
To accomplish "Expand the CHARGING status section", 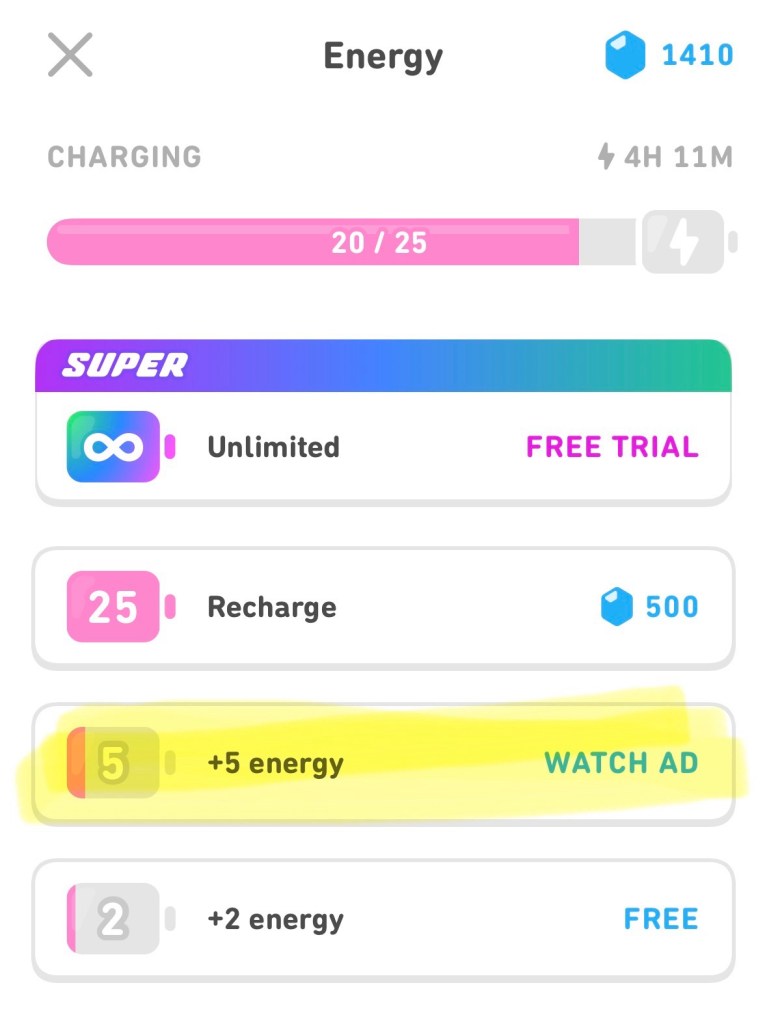I will pyautogui.click(x=124, y=156).
